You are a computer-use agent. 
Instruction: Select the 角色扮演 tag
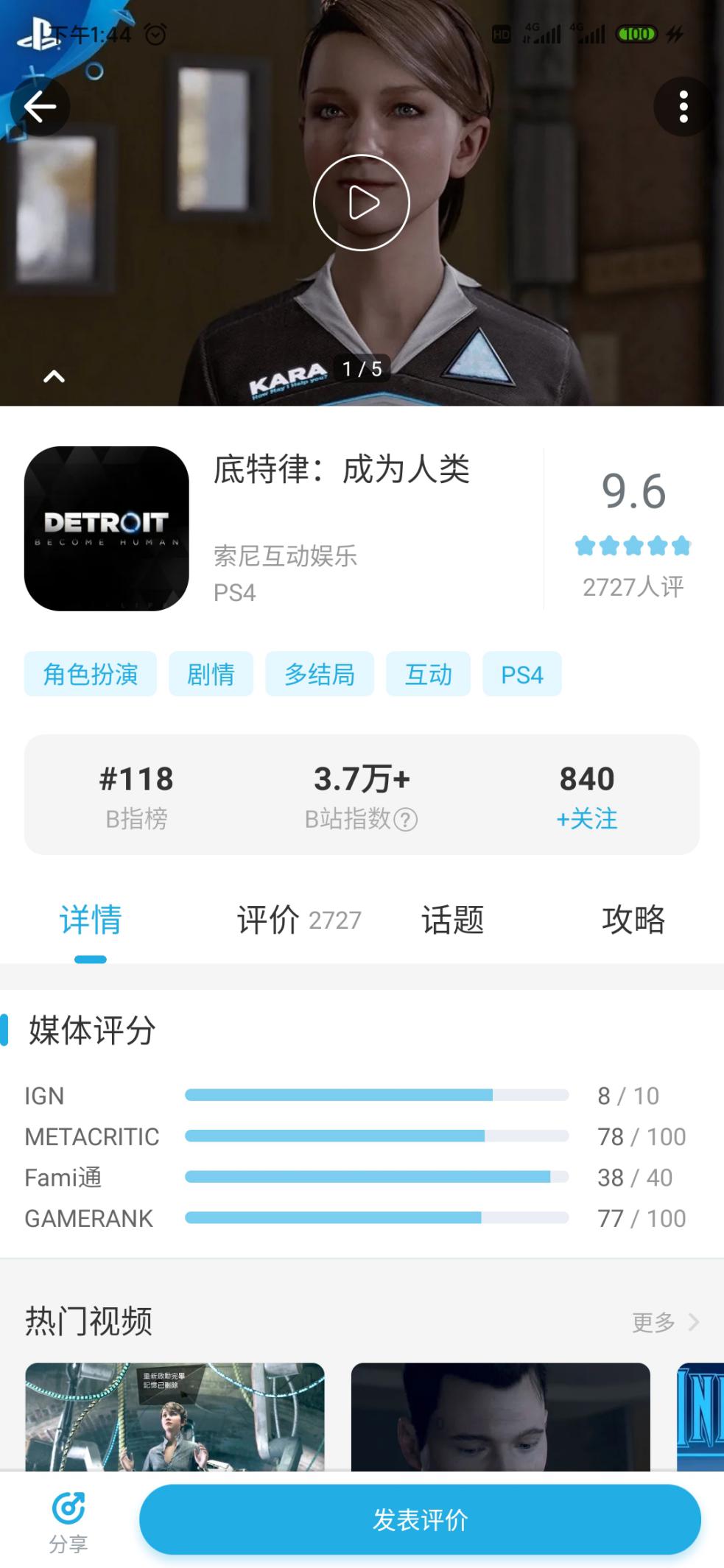[x=90, y=673]
